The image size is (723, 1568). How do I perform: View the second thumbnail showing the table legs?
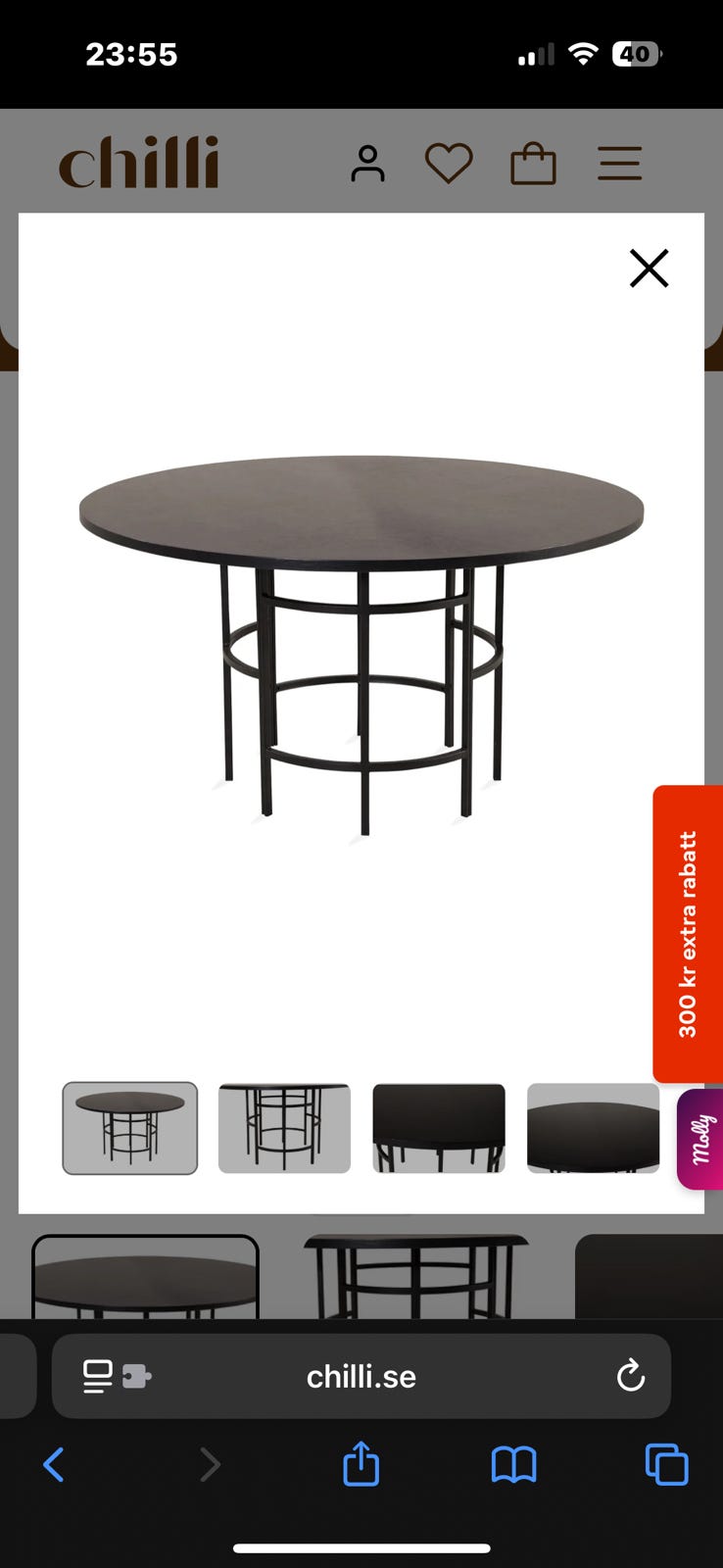284,1128
